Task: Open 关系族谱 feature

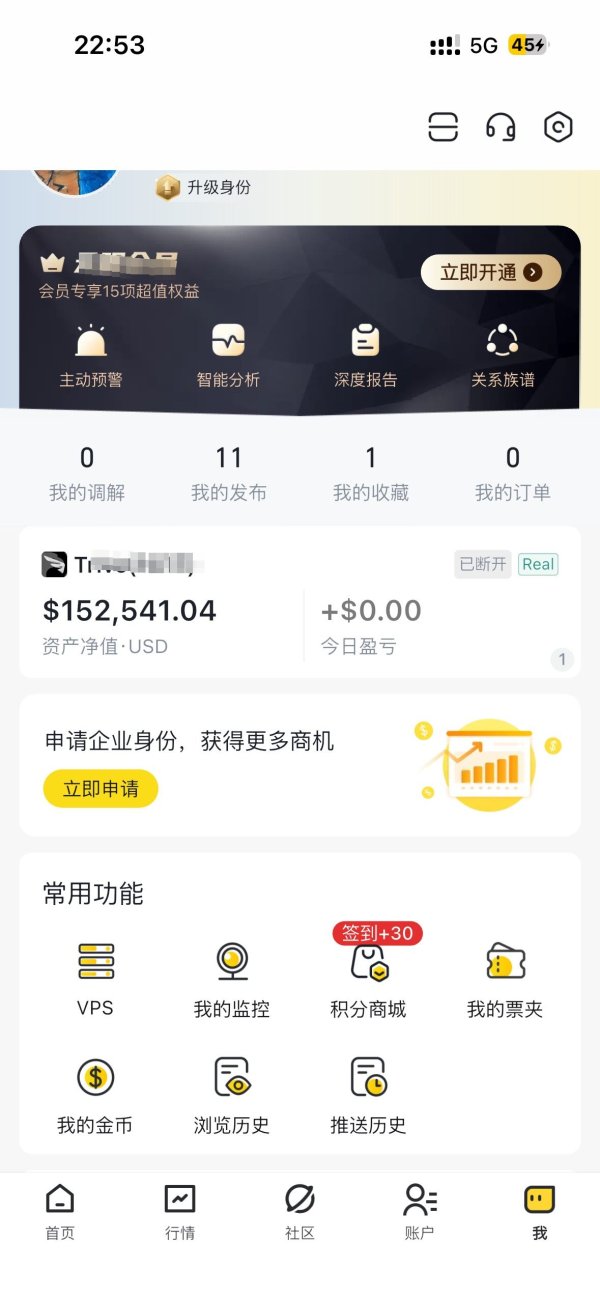Action: [502, 357]
